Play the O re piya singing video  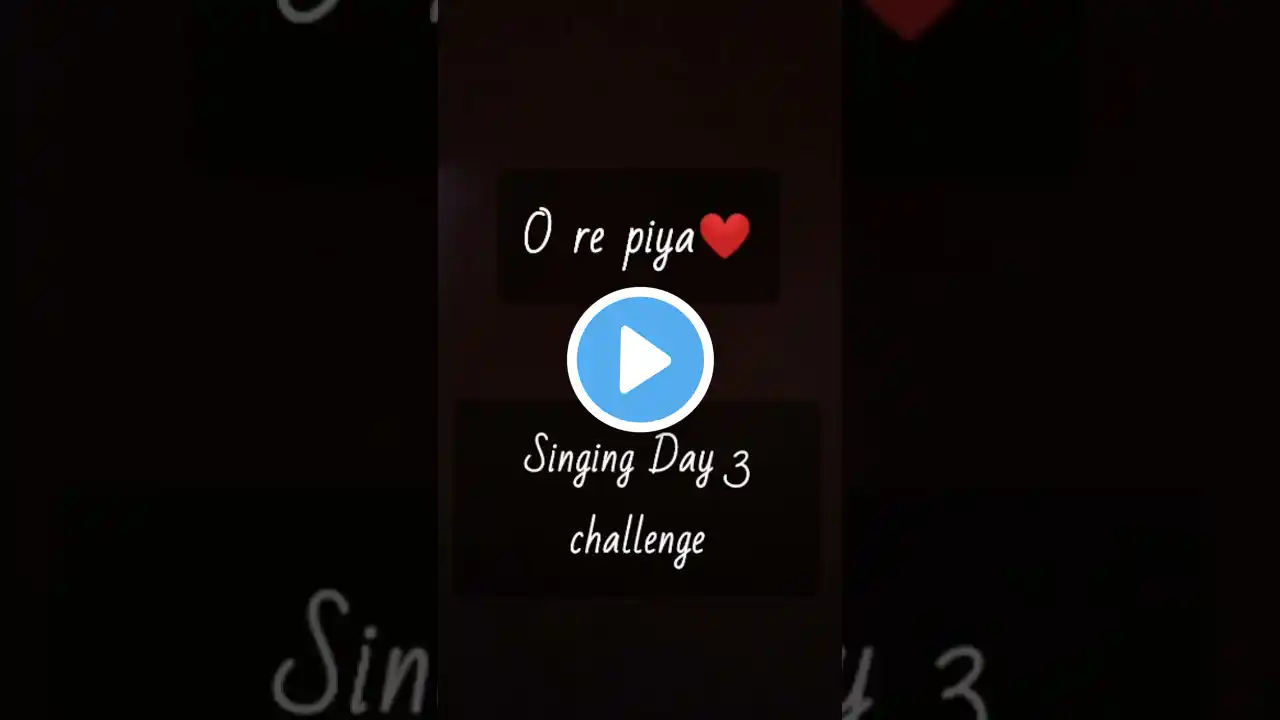click(x=640, y=360)
